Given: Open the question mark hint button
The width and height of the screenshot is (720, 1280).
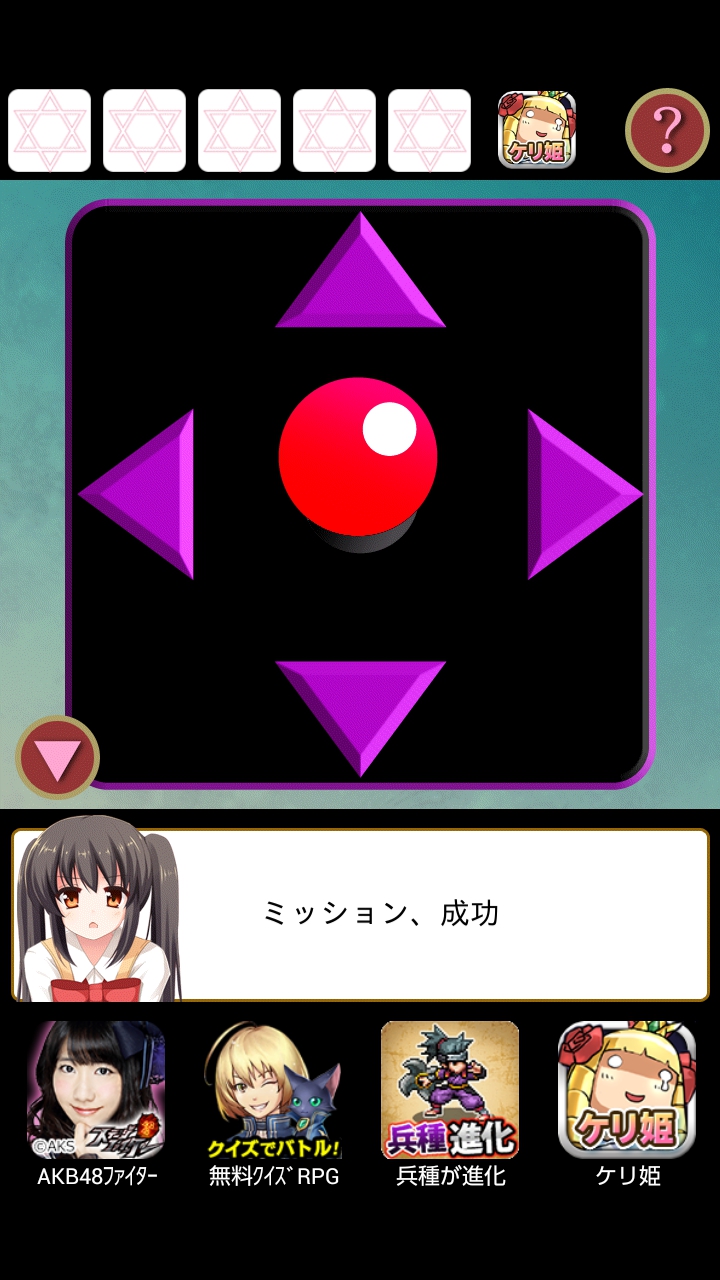Looking at the screenshot, I should (667, 130).
